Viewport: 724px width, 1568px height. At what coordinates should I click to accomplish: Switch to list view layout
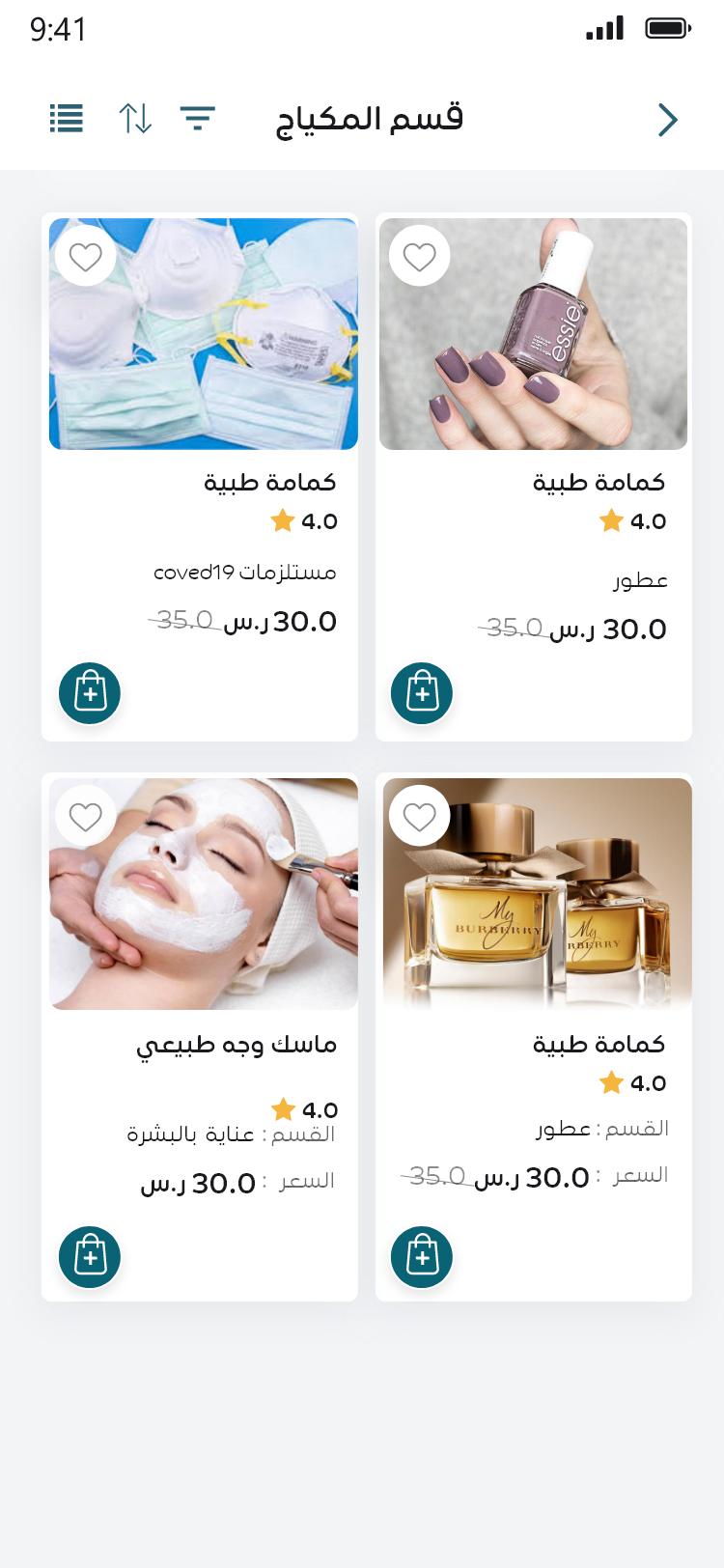click(67, 119)
